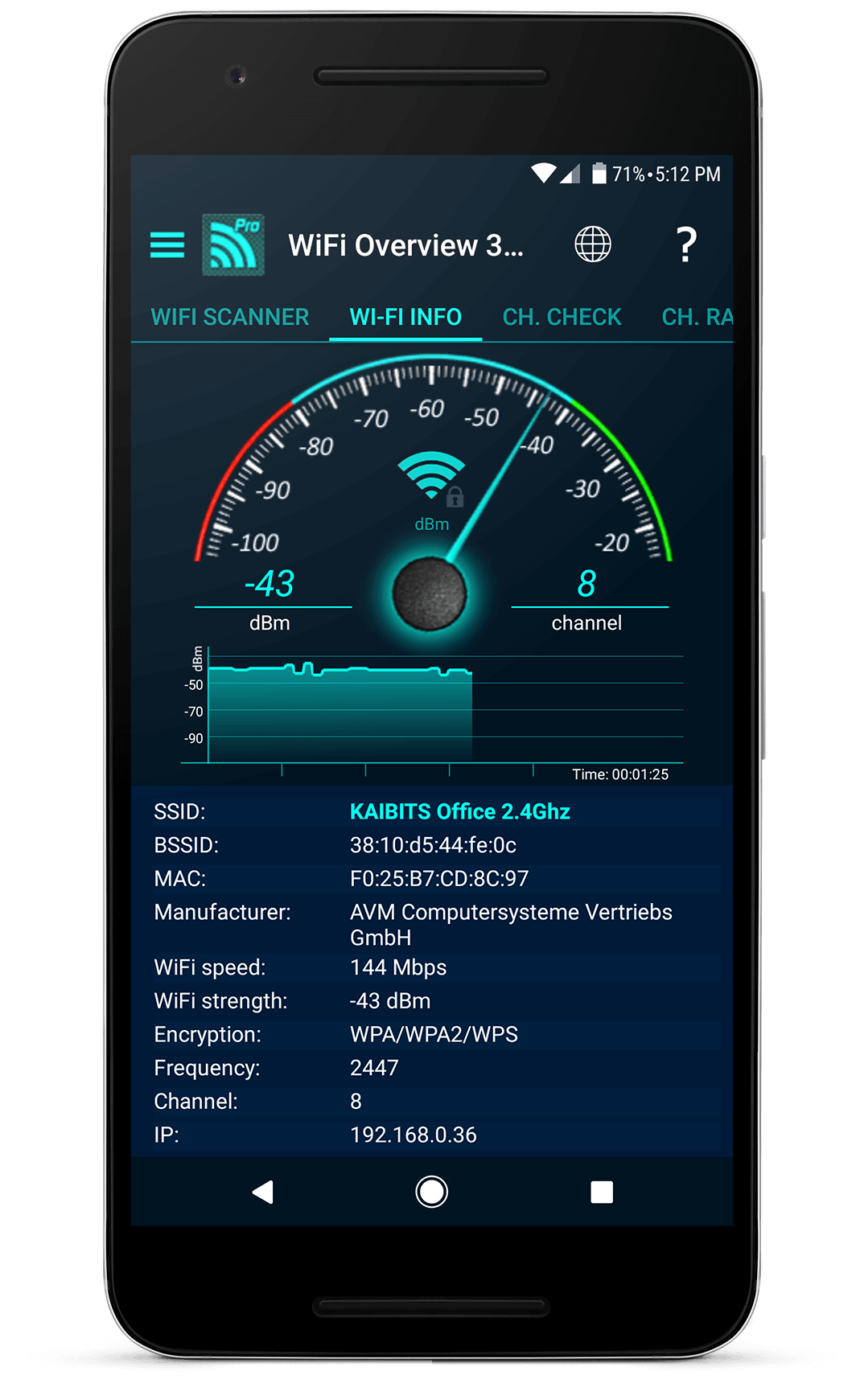
Task: Tap the system home button
Action: tap(431, 1192)
